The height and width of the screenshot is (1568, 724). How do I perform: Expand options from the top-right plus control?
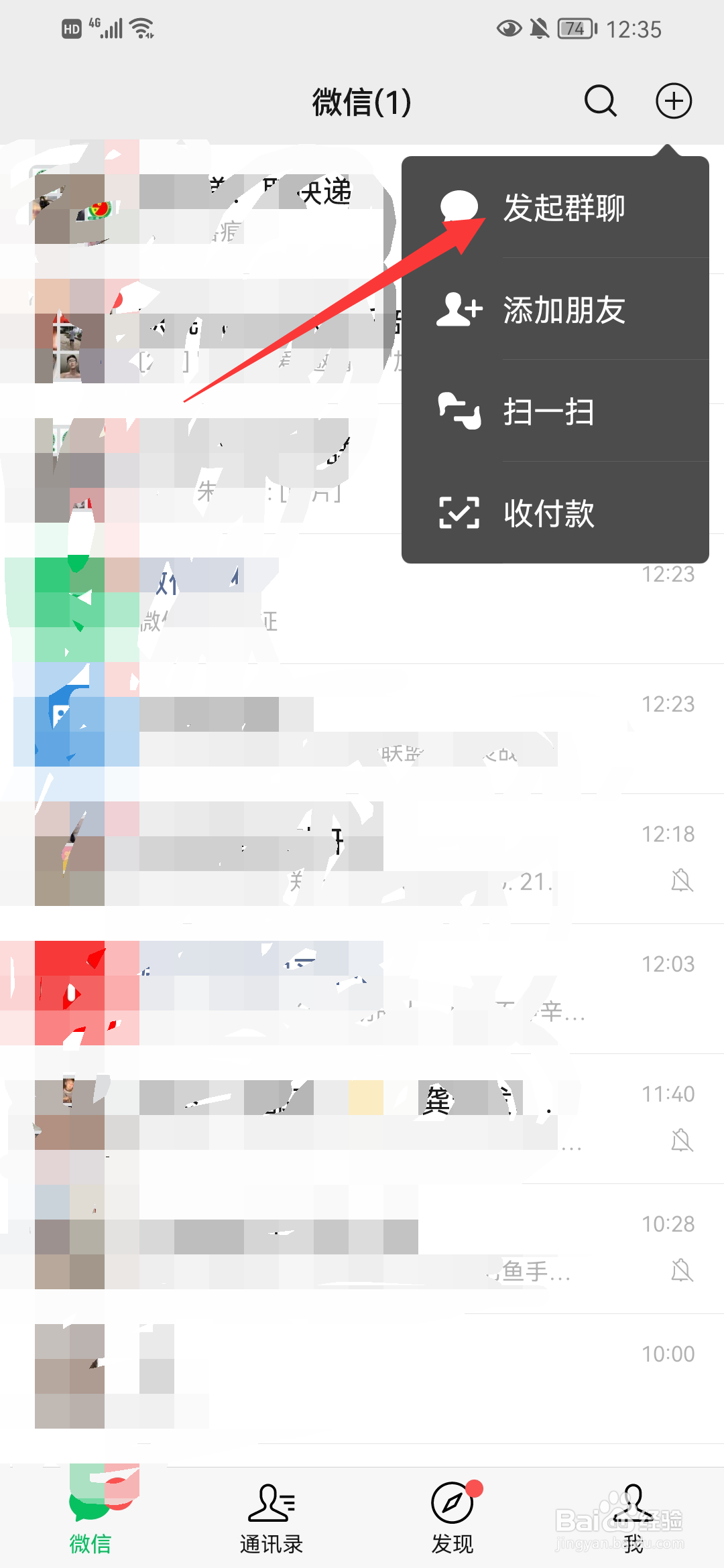[x=674, y=102]
